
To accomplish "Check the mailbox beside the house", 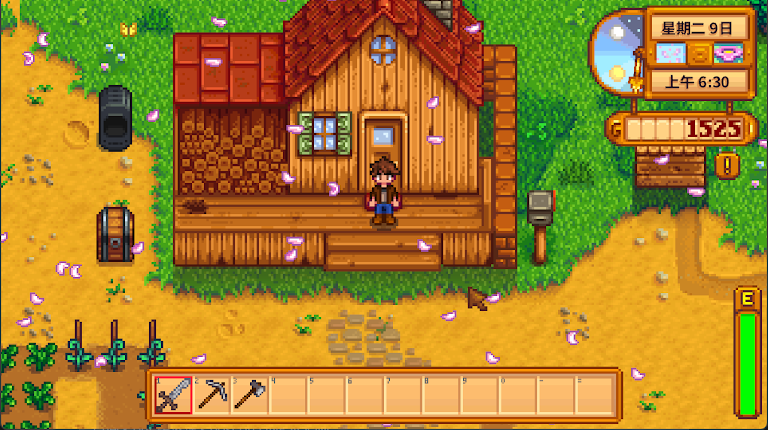I will click(x=540, y=207).
